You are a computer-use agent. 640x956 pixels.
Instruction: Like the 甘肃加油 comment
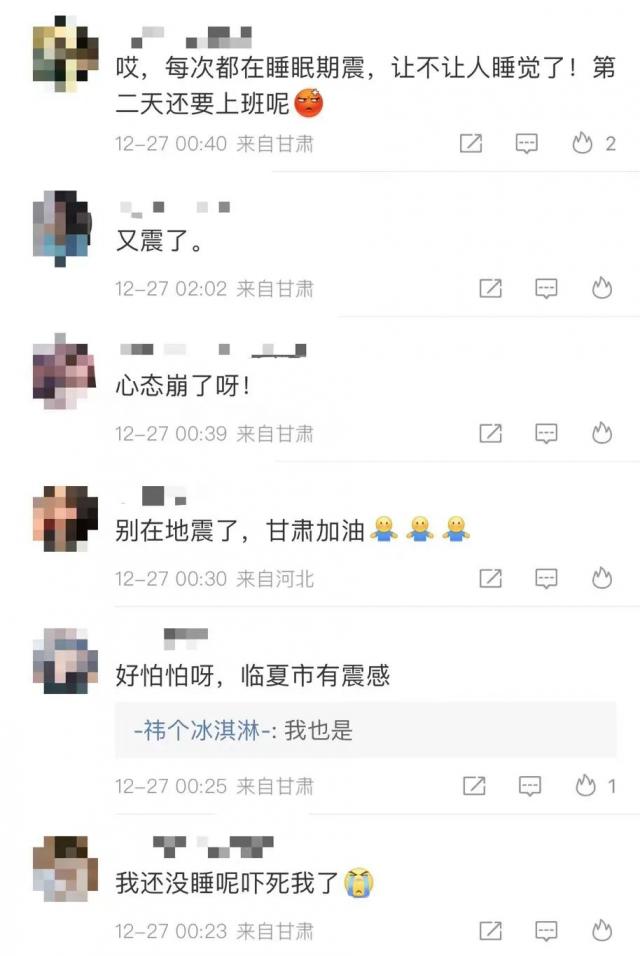602,578
